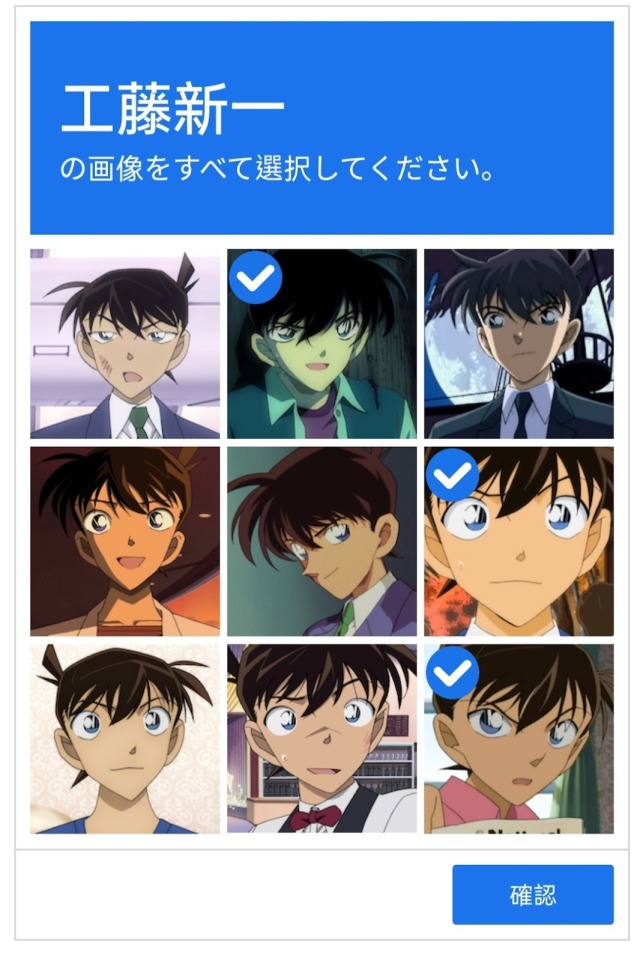The width and height of the screenshot is (640, 961).
Task: Select the smiling tile in orange sunset lighting
Action: point(125,541)
